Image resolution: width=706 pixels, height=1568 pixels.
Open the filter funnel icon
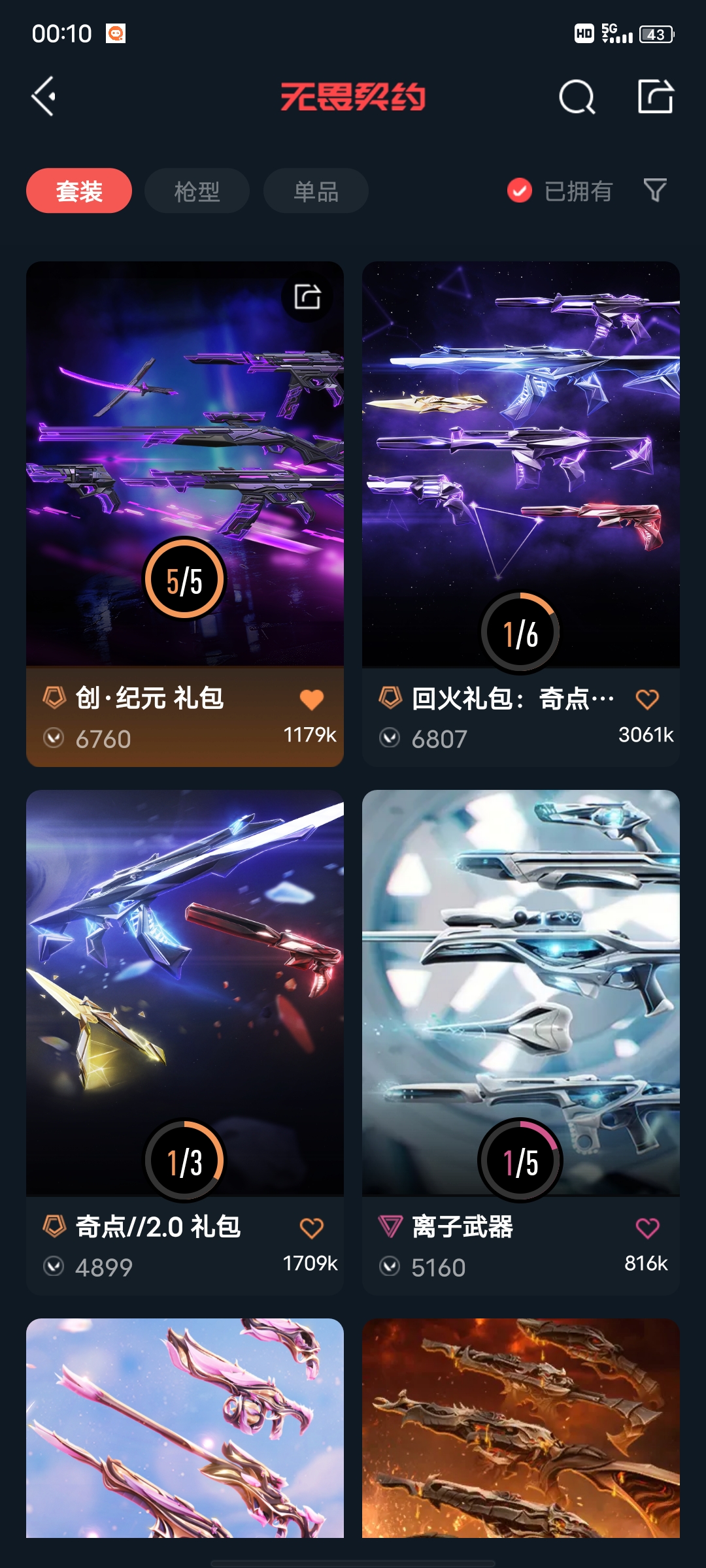pyautogui.click(x=655, y=190)
